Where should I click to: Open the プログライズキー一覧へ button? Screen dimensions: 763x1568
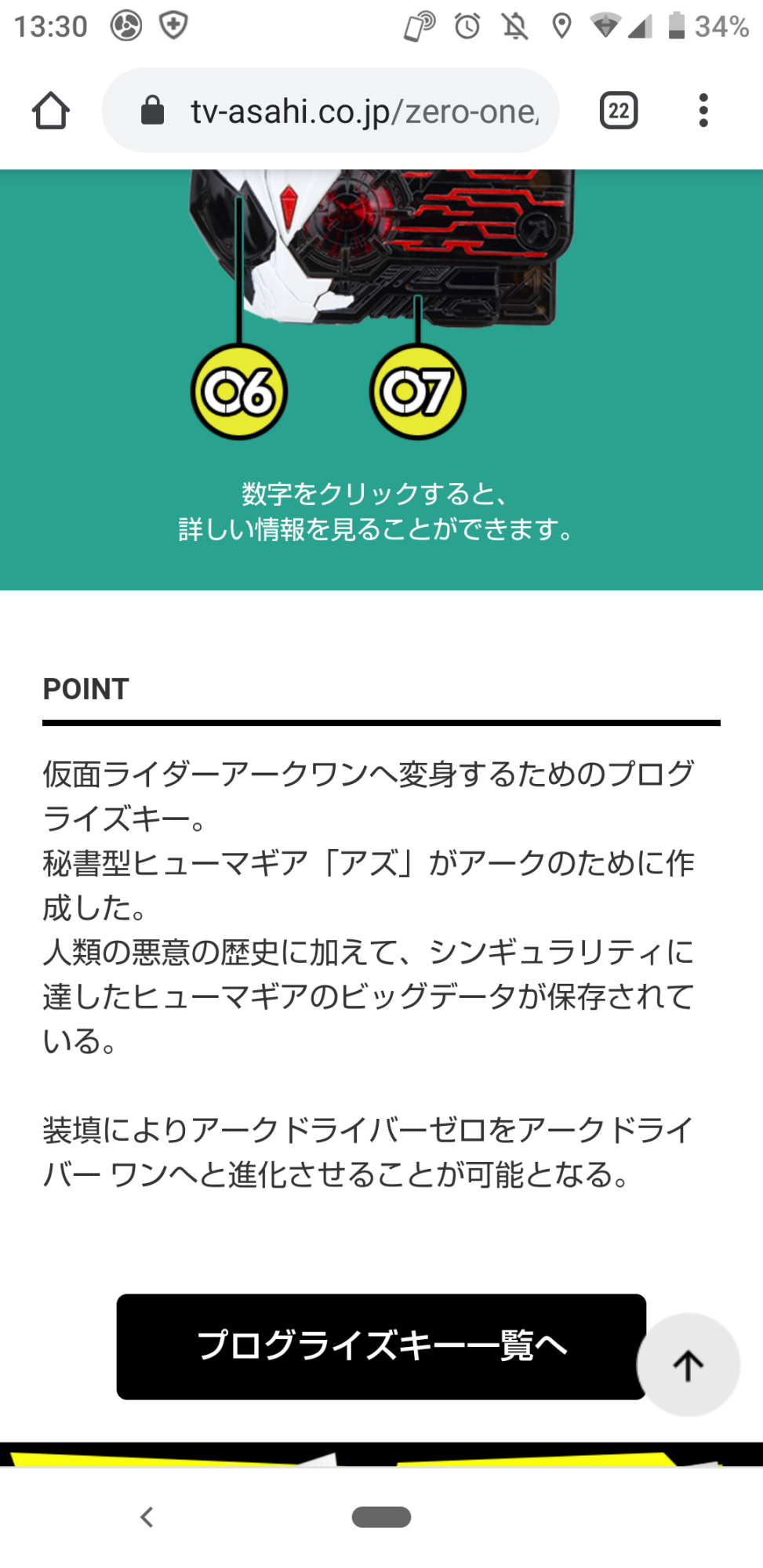pyautogui.click(x=381, y=1346)
